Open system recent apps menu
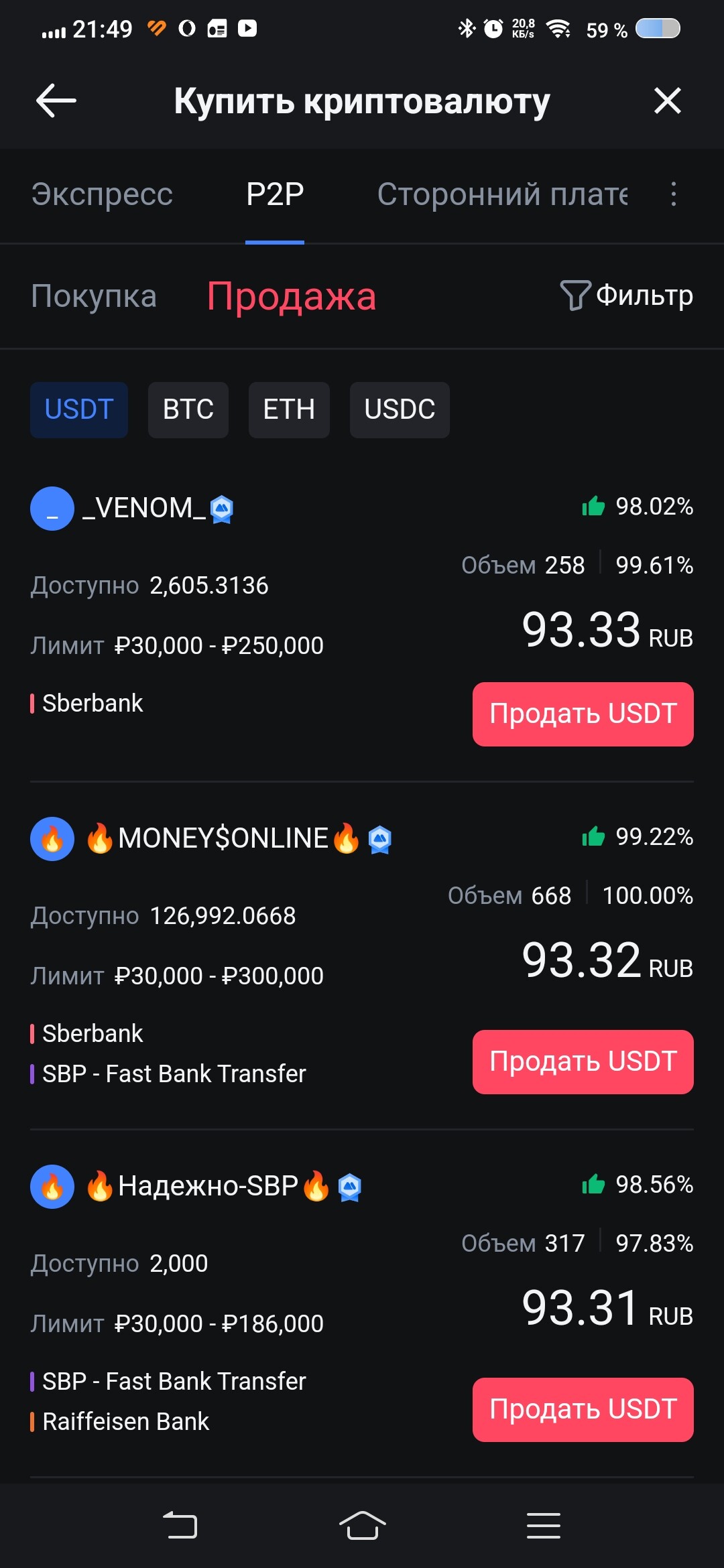Image resolution: width=724 pixels, height=1568 pixels. pyautogui.click(x=544, y=1526)
